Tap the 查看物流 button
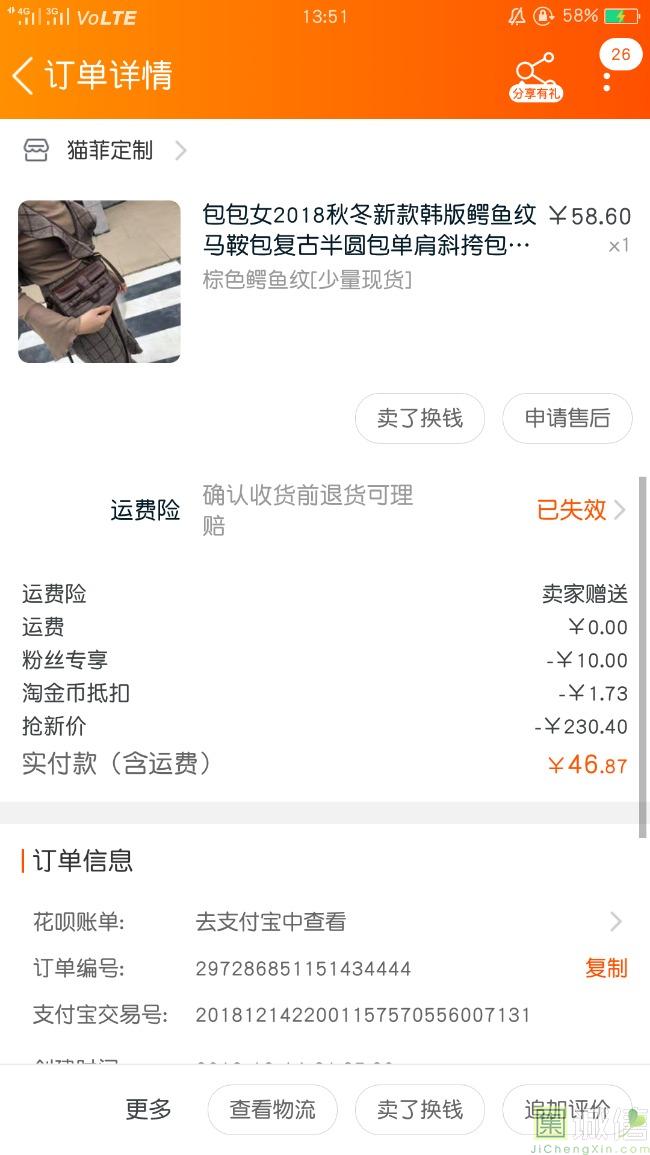Screen dimensions: 650x1155 272,1109
